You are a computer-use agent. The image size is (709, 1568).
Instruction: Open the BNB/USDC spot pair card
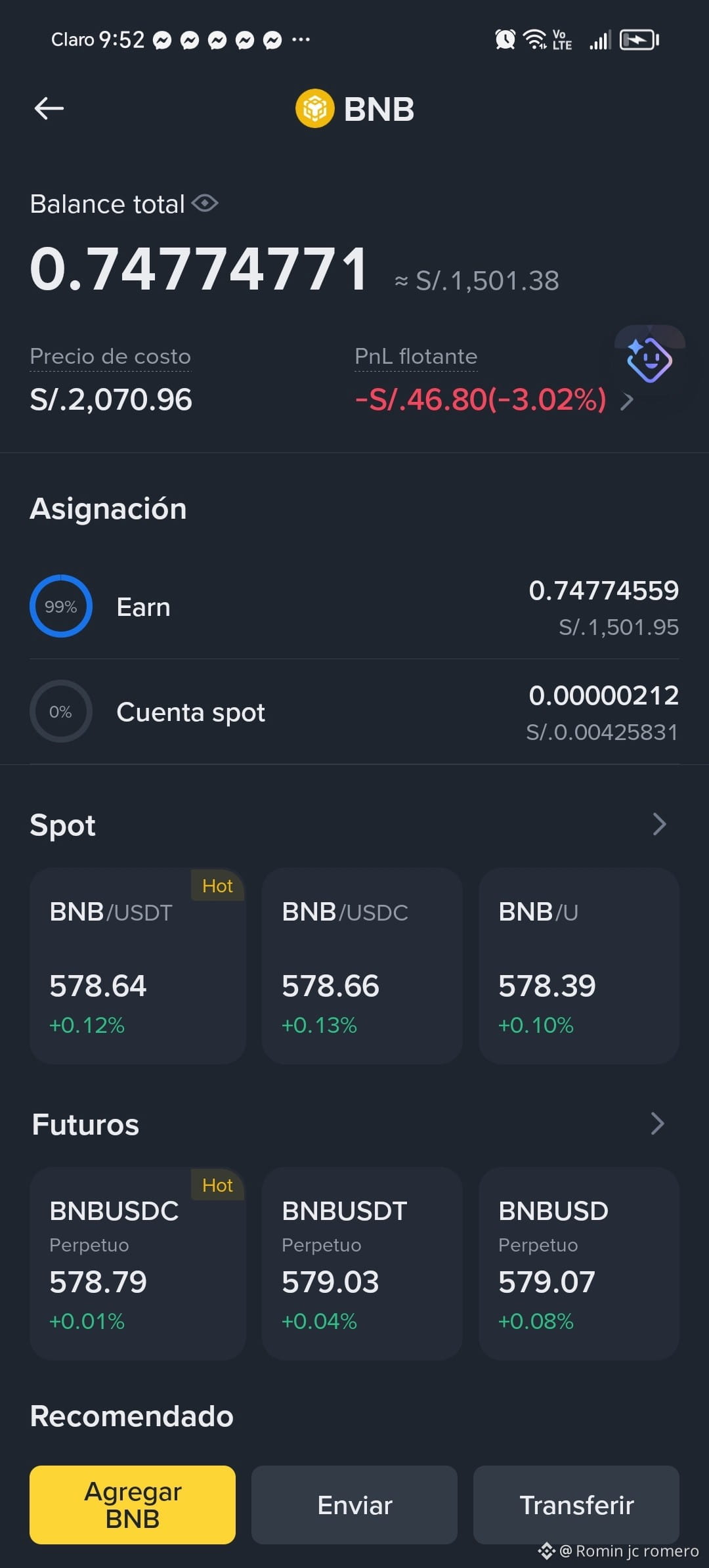point(362,965)
